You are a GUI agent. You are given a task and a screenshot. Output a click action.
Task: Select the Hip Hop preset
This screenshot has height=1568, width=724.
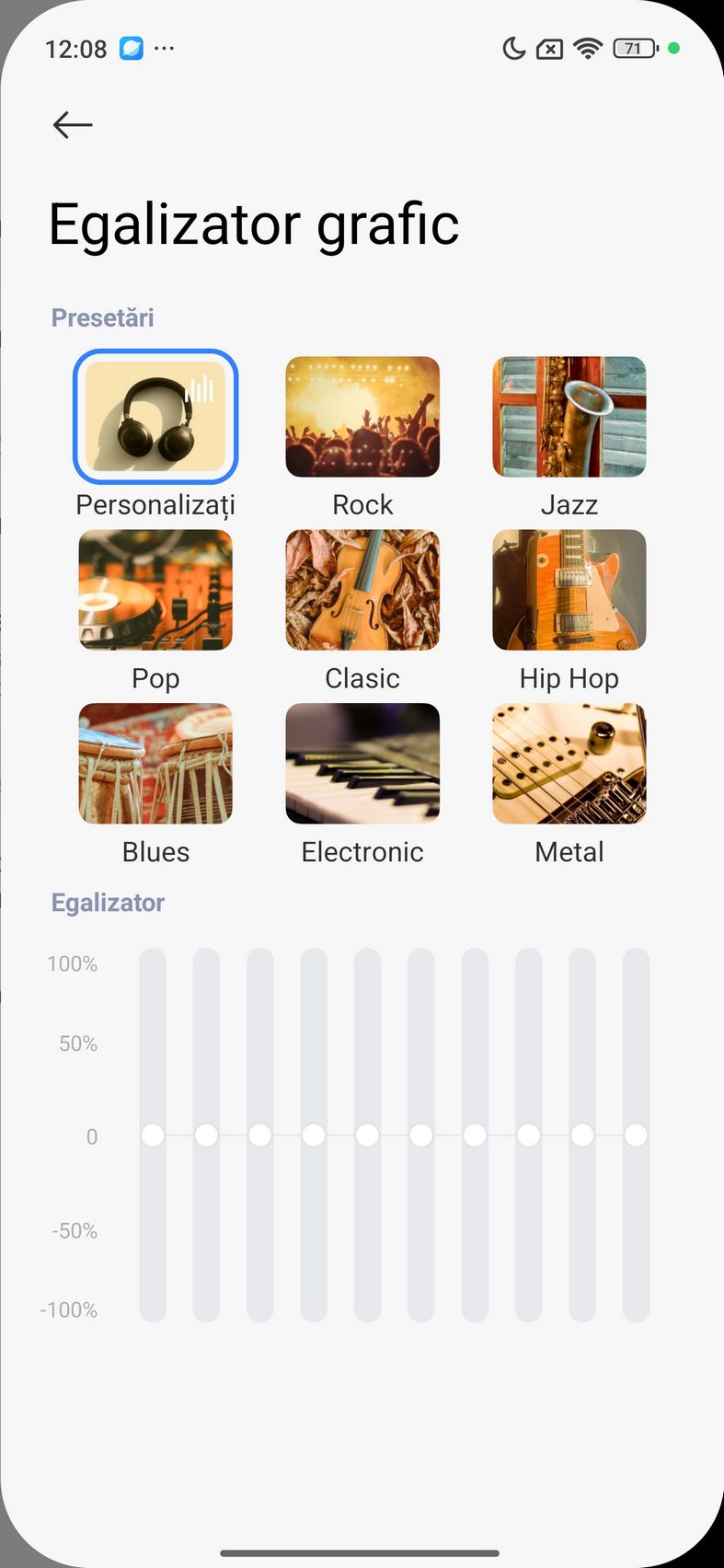569,590
